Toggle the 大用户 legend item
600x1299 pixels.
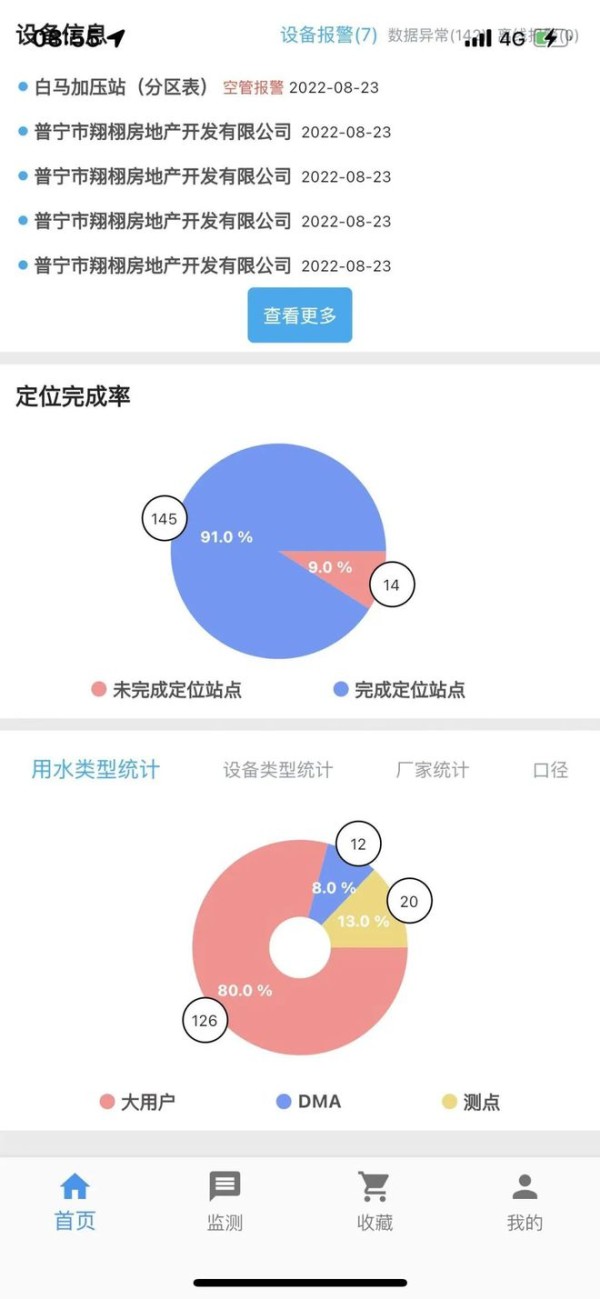[x=138, y=1102]
